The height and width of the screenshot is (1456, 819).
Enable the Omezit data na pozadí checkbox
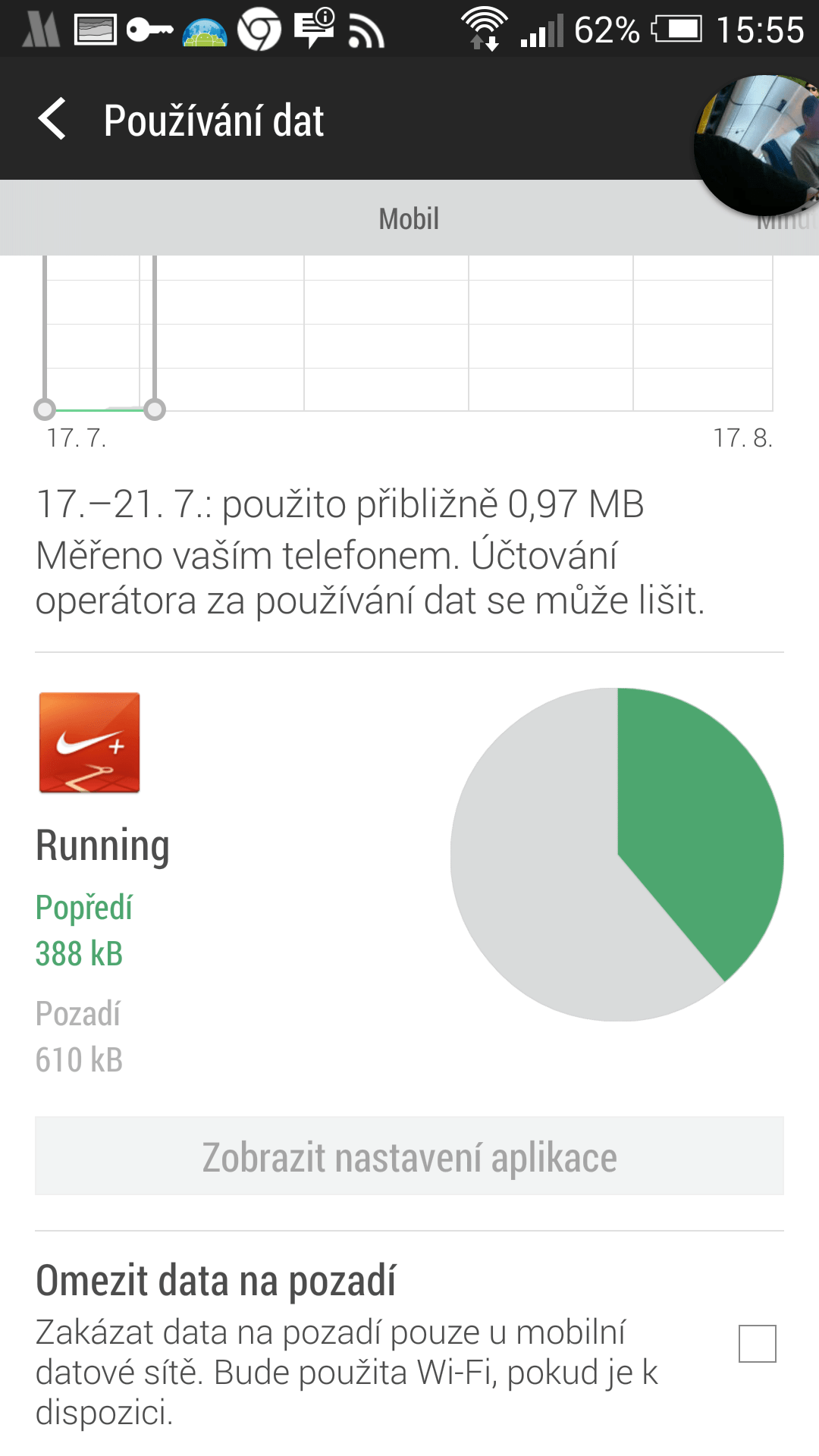[758, 1344]
